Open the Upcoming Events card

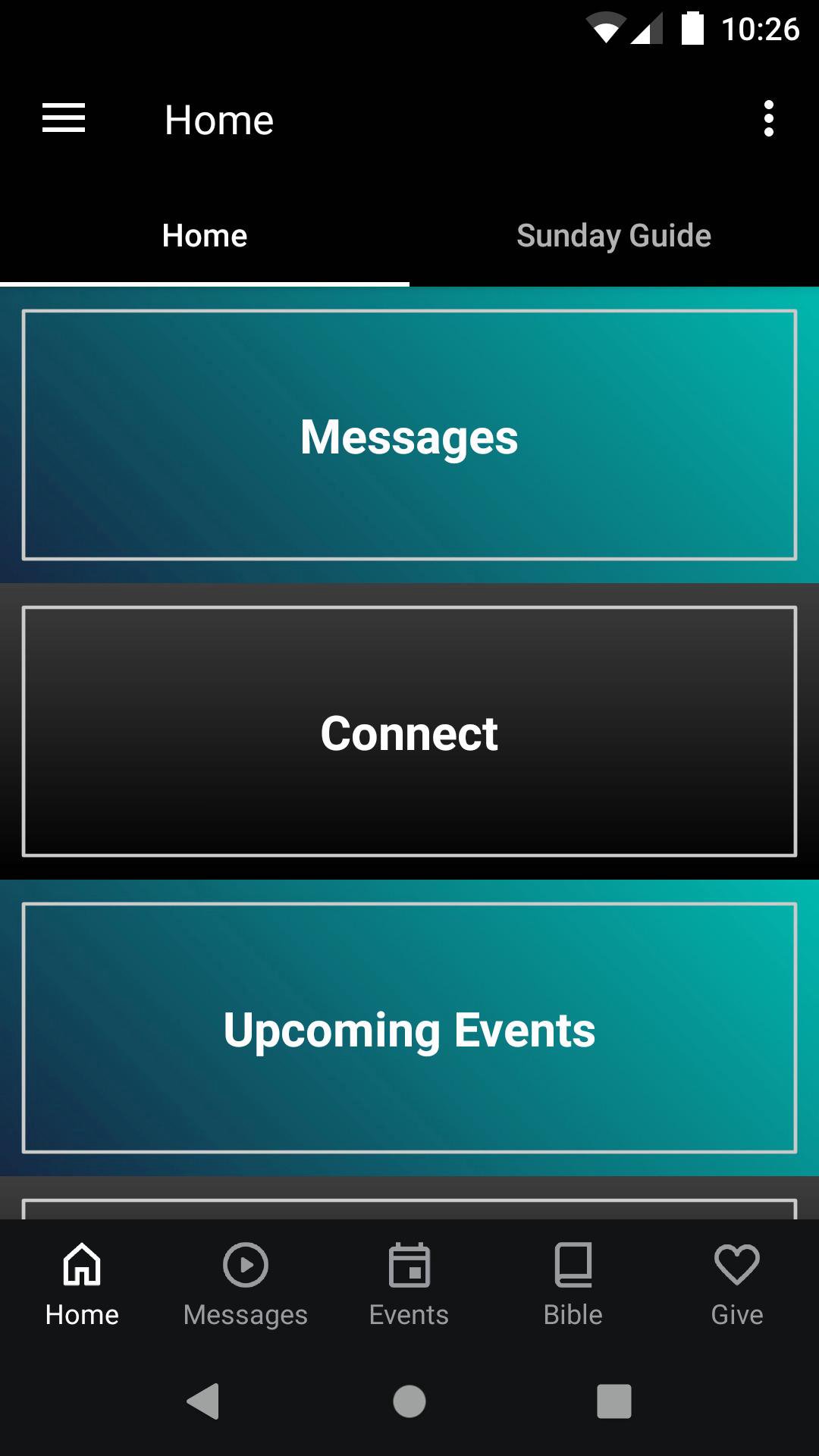coord(409,1028)
